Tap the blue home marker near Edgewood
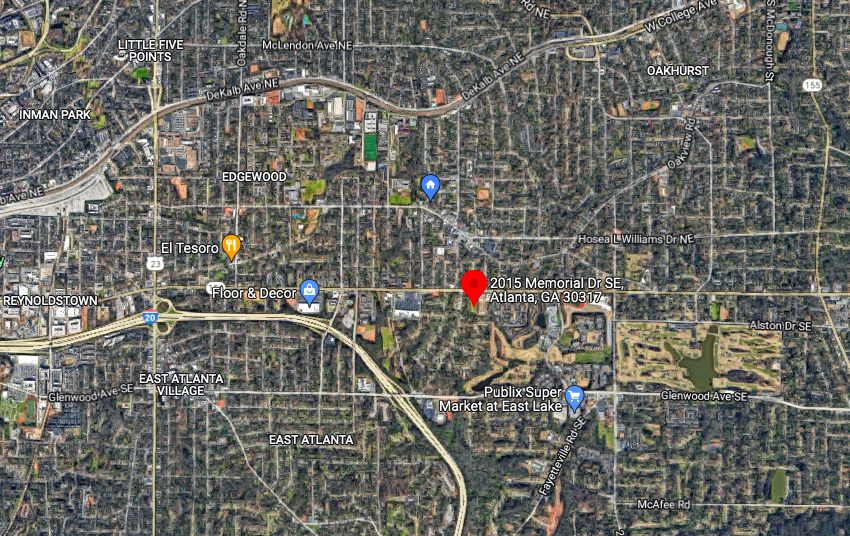 [x=430, y=186]
